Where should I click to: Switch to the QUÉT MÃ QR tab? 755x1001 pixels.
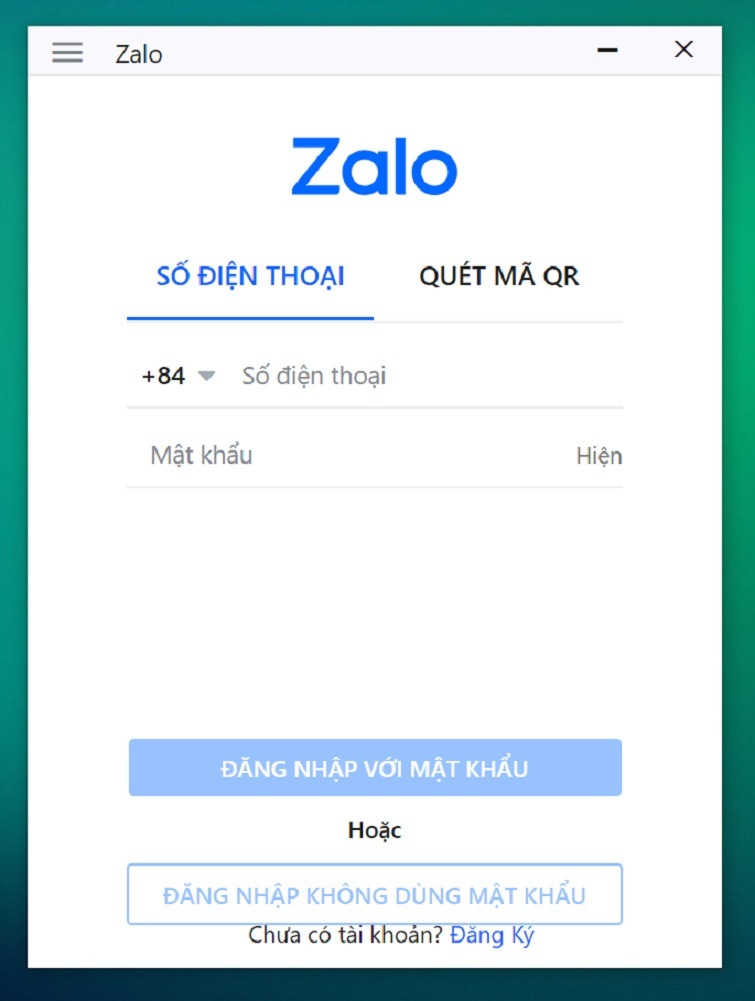point(499,277)
